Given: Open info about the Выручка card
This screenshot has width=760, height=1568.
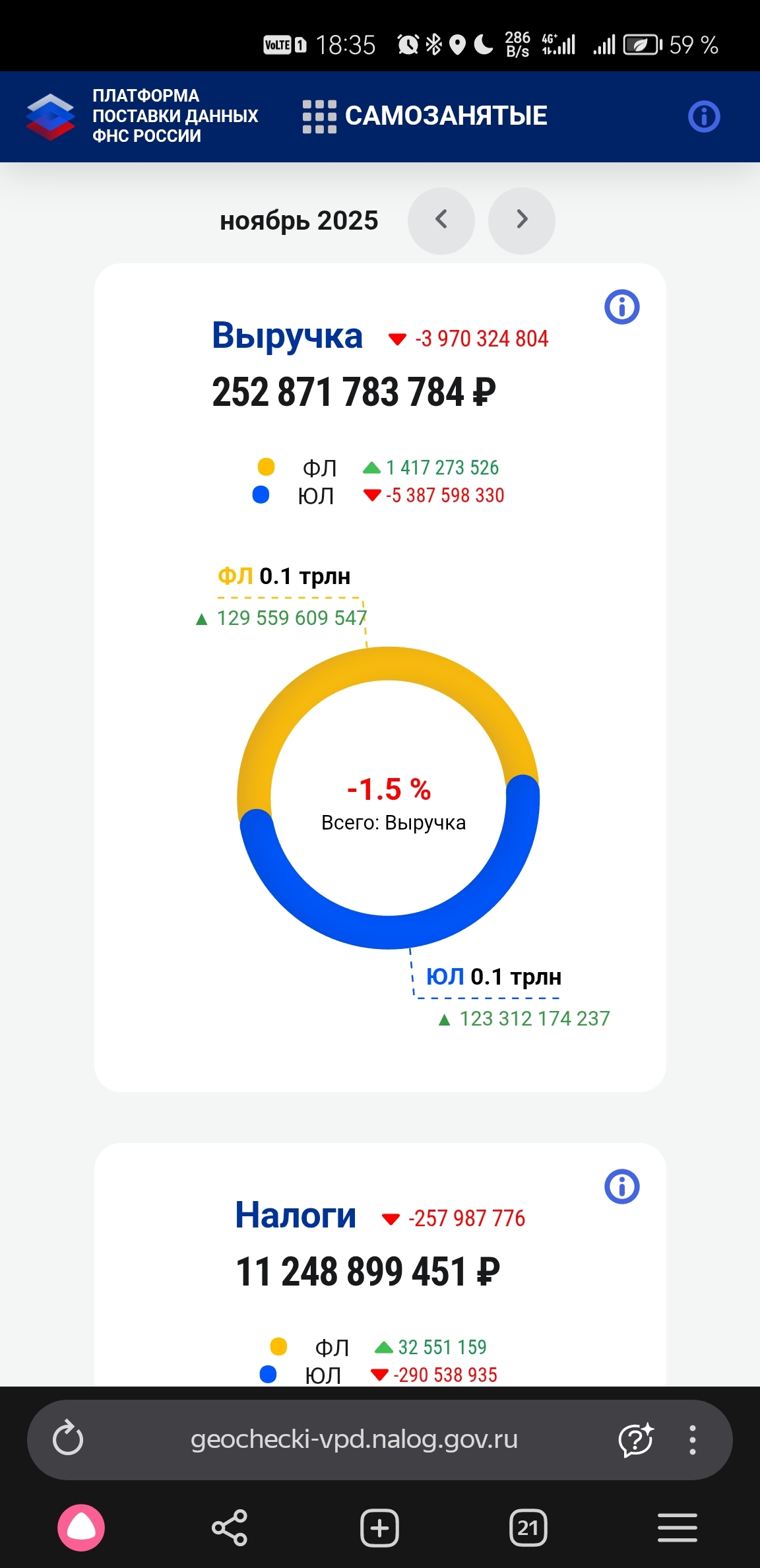Looking at the screenshot, I should 621,307.
